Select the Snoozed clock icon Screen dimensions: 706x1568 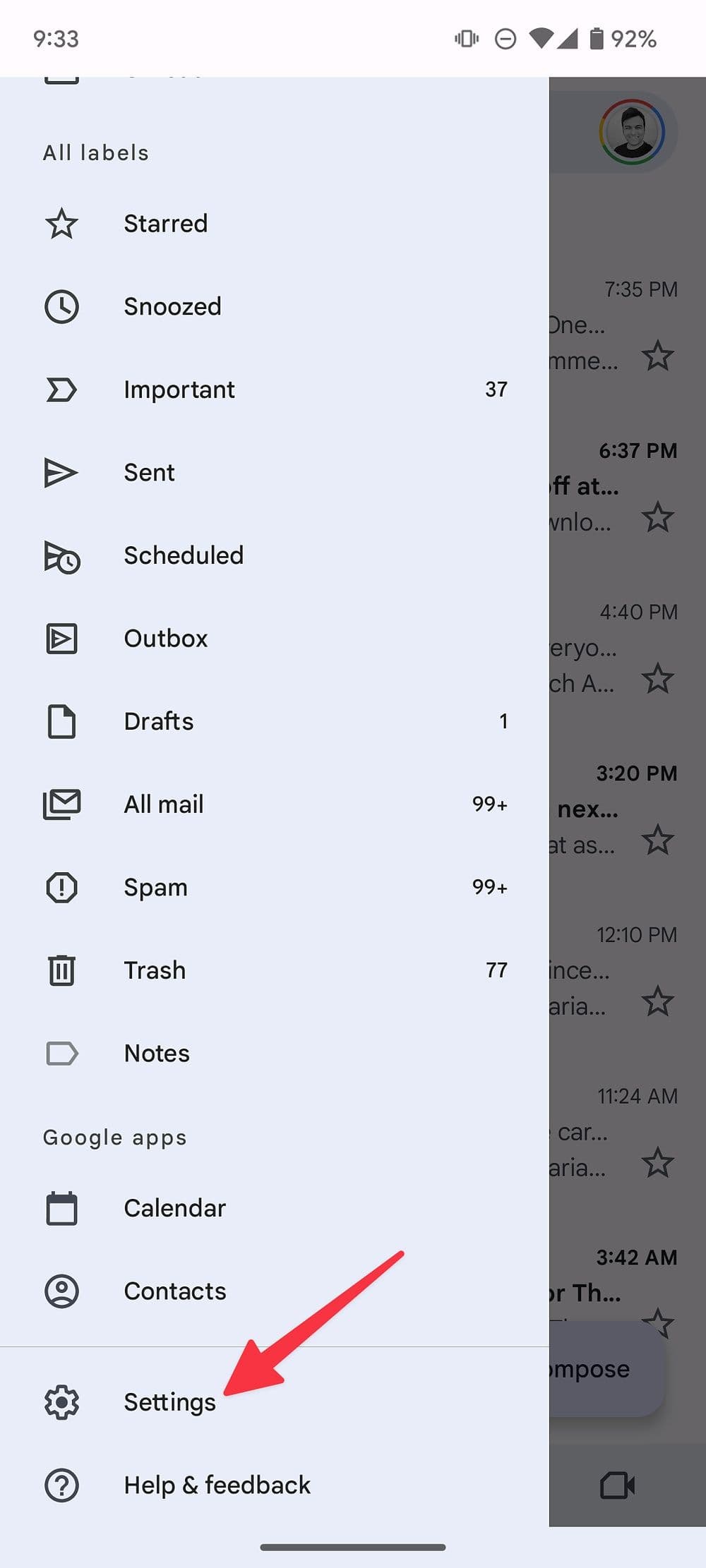click(x=61, y=306)
